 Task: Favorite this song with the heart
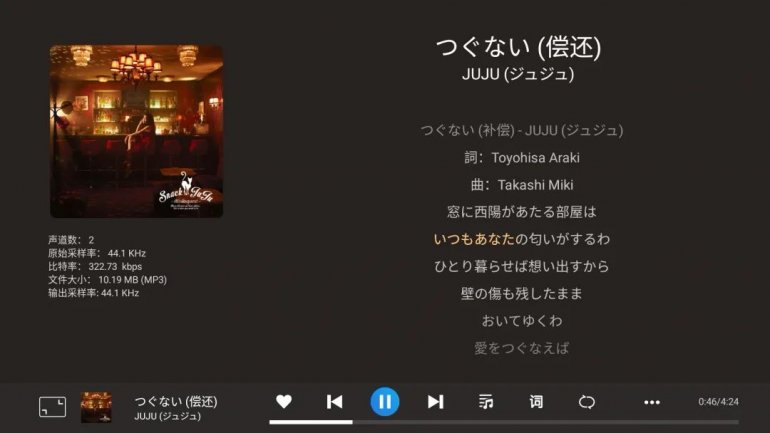[284, 402]
